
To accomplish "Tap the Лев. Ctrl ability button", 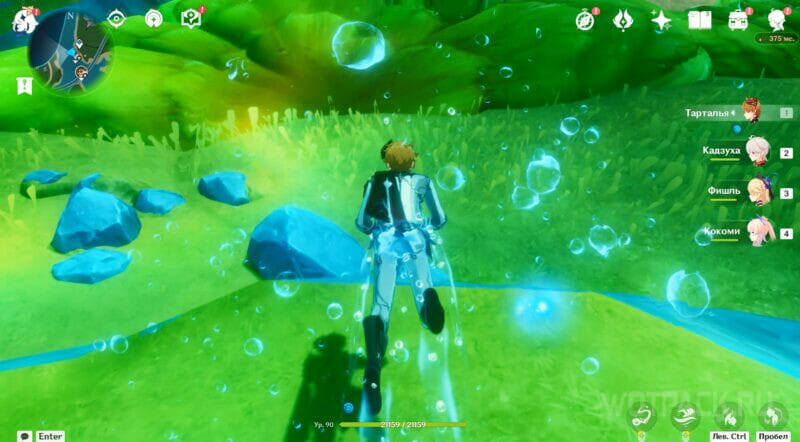I will coord(728,415).
